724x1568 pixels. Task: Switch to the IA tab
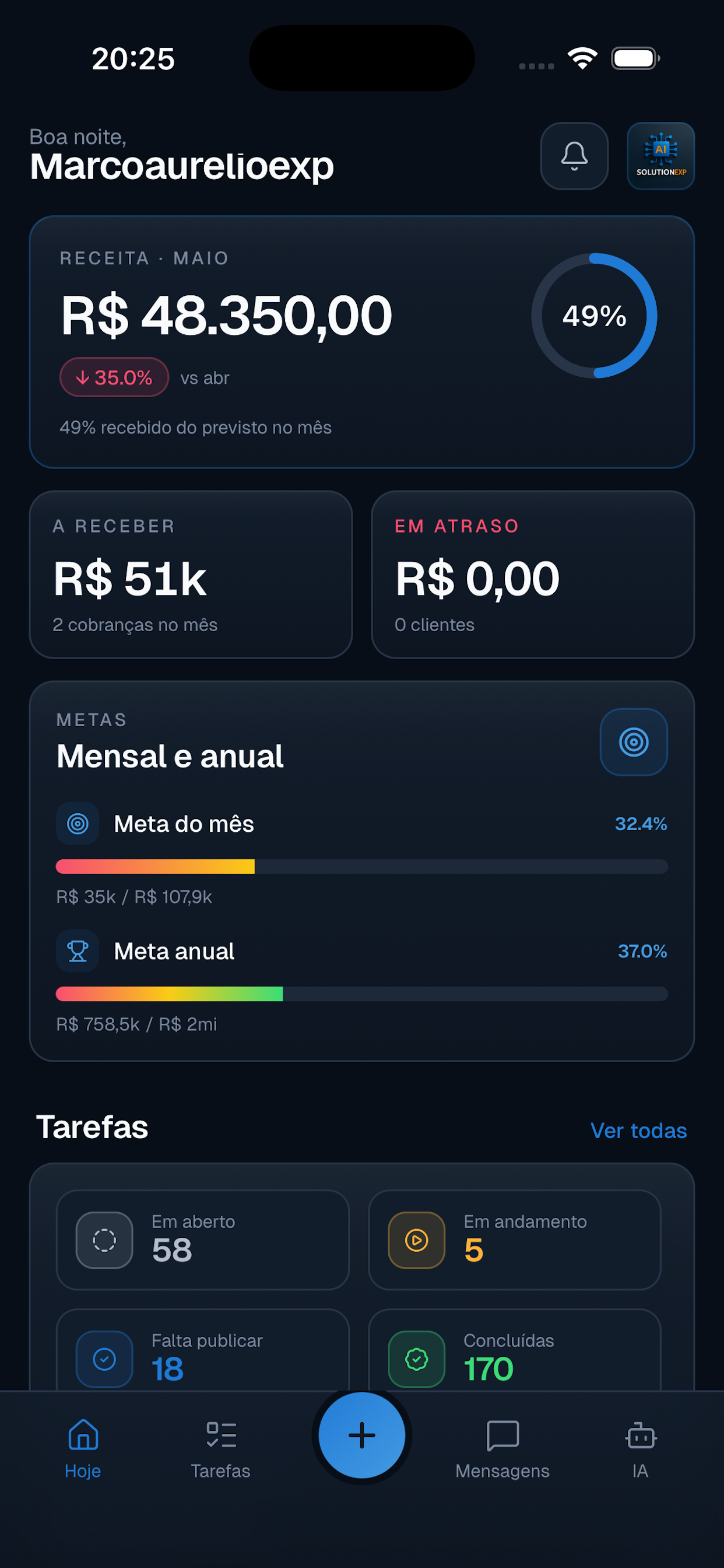point(640,1448)
